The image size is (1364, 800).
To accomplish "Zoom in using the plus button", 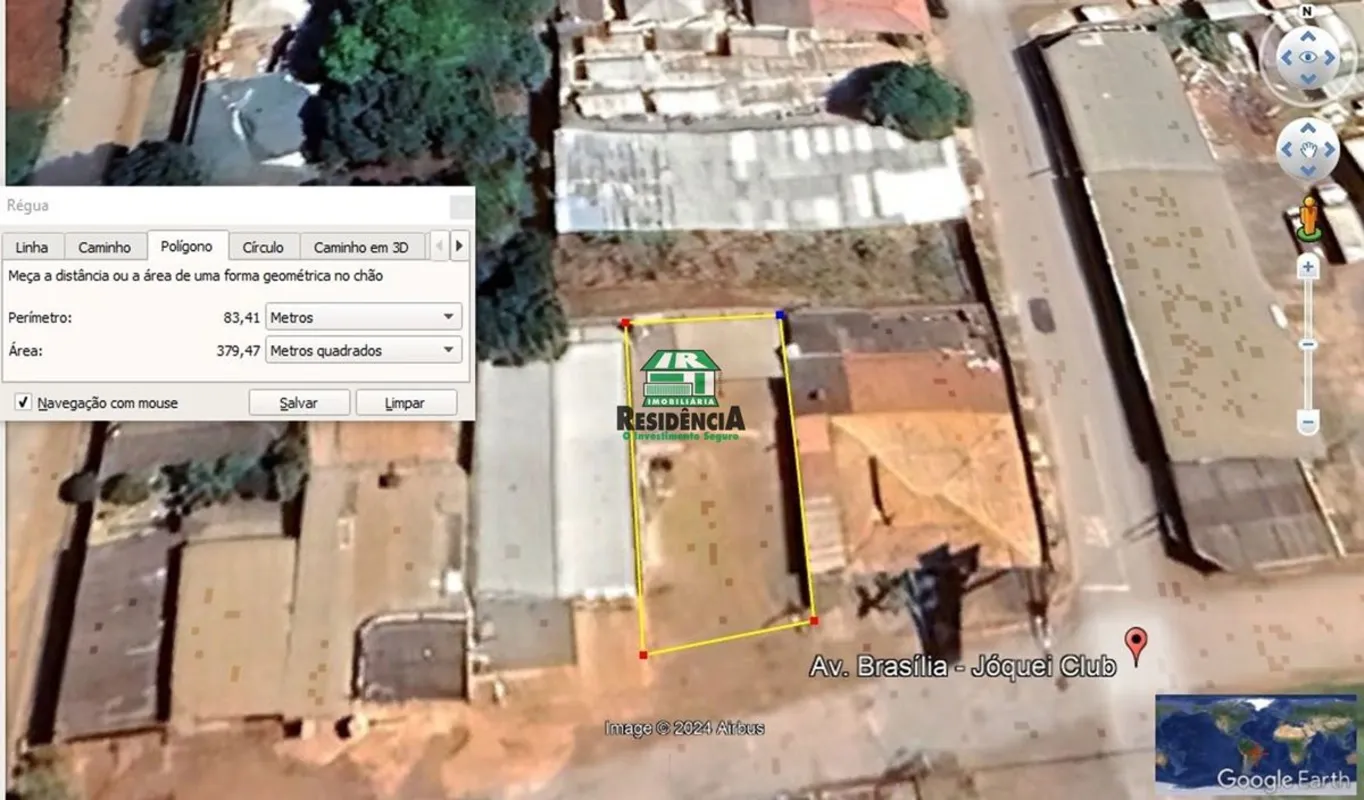I will click(1308, 268).
